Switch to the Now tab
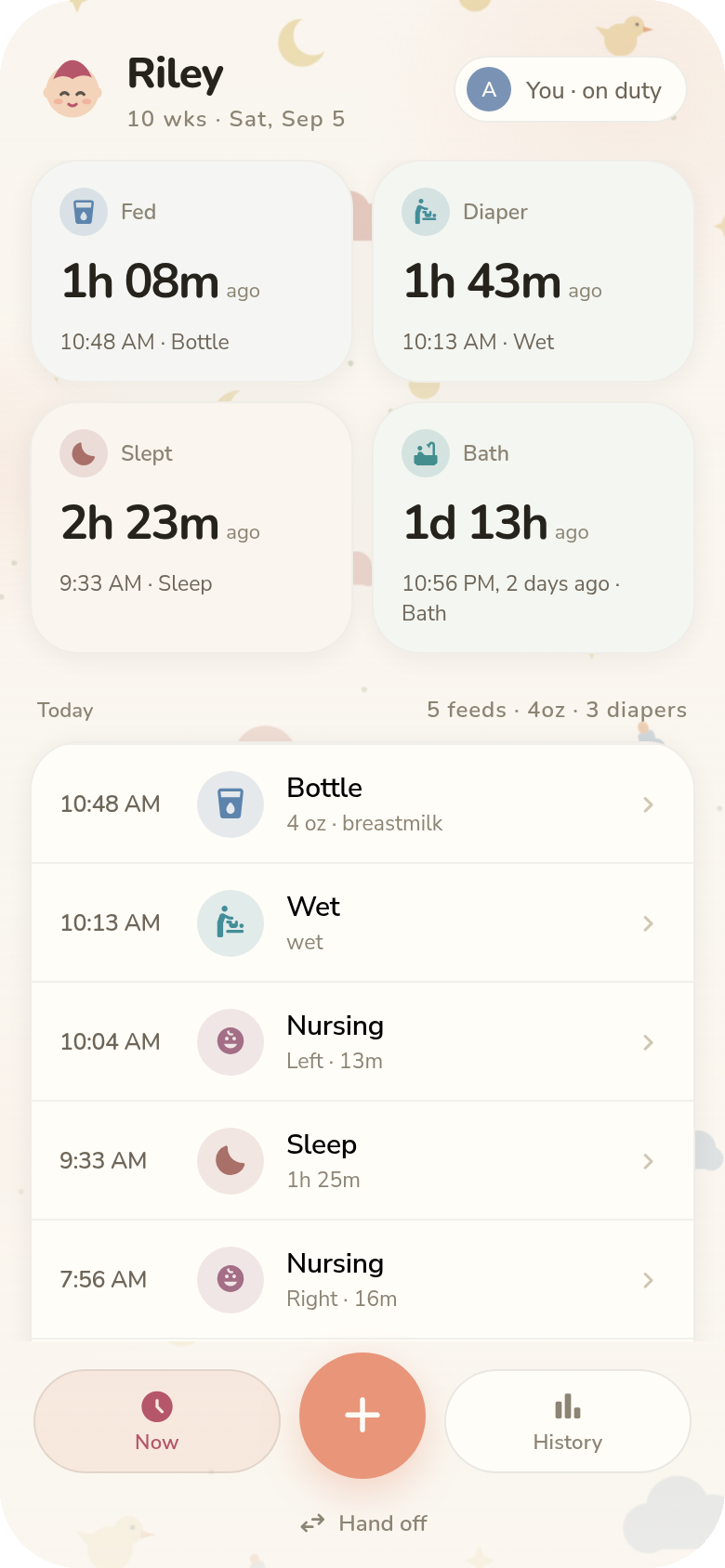The image size is (725, 1568). pyautogui.click(x=157, y=1421)
